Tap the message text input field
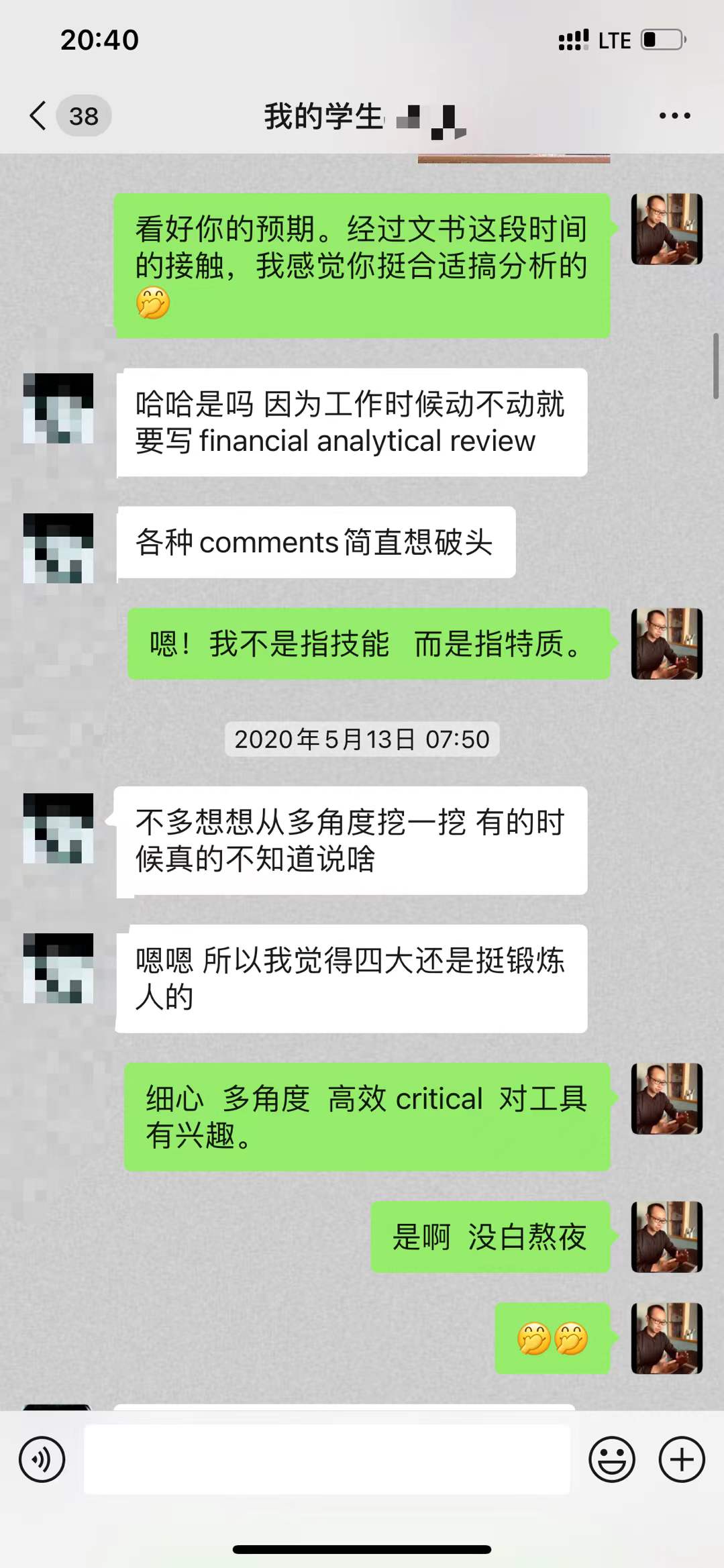 327,1459
